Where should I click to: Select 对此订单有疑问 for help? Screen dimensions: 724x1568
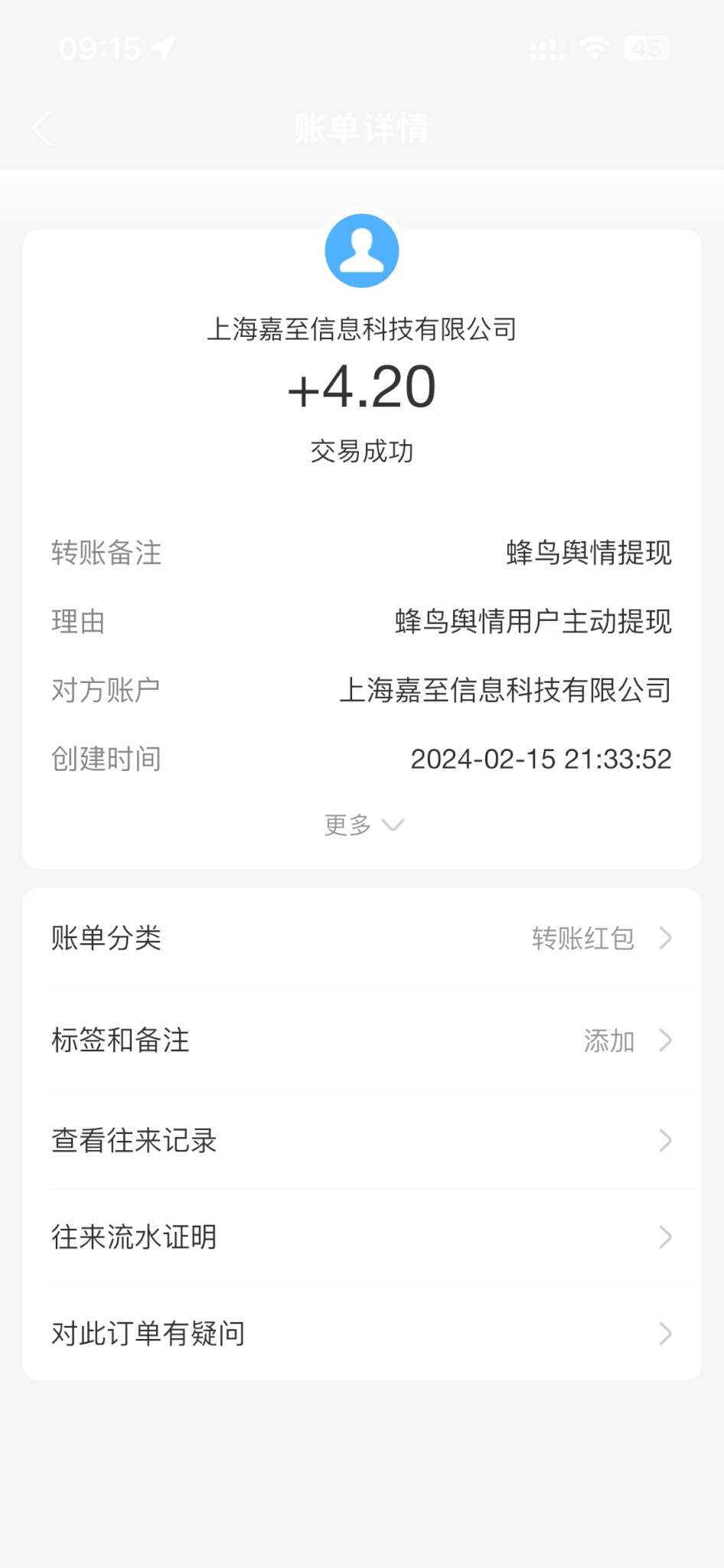pos(361,1334)
